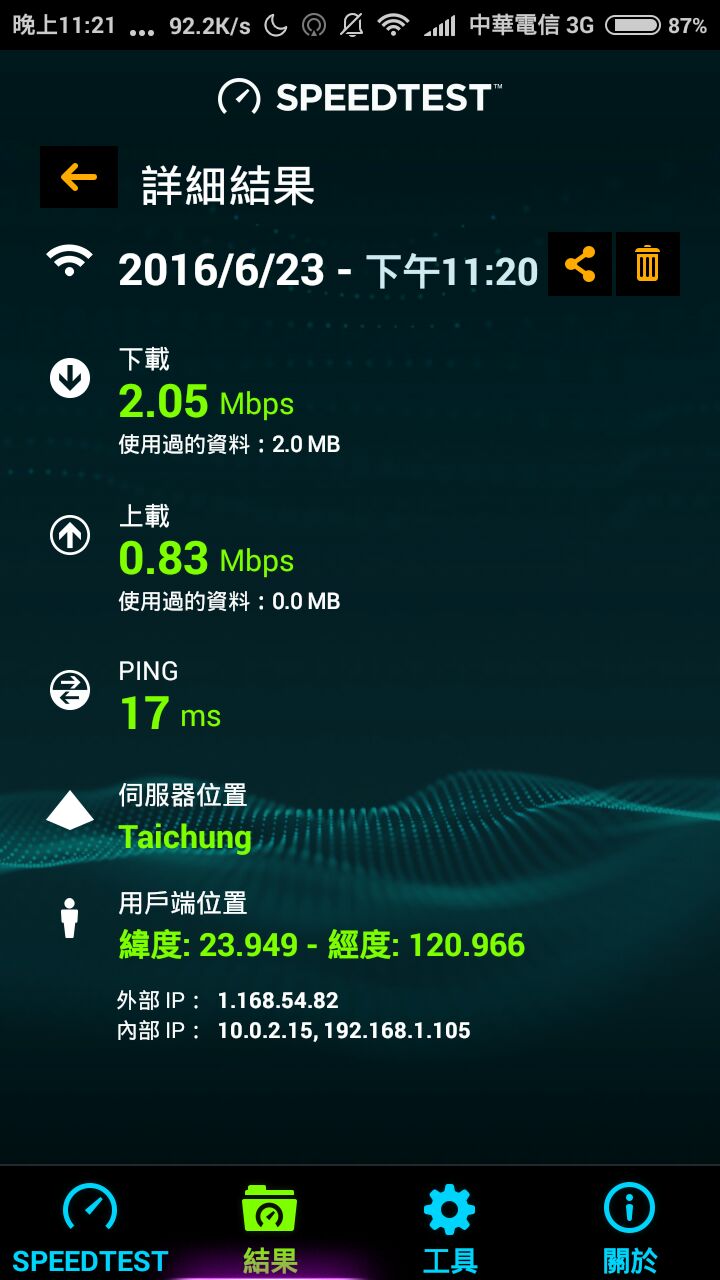Go back using the orange arrow
This screenshot has height=1280, width=720.
coord(78,178)
